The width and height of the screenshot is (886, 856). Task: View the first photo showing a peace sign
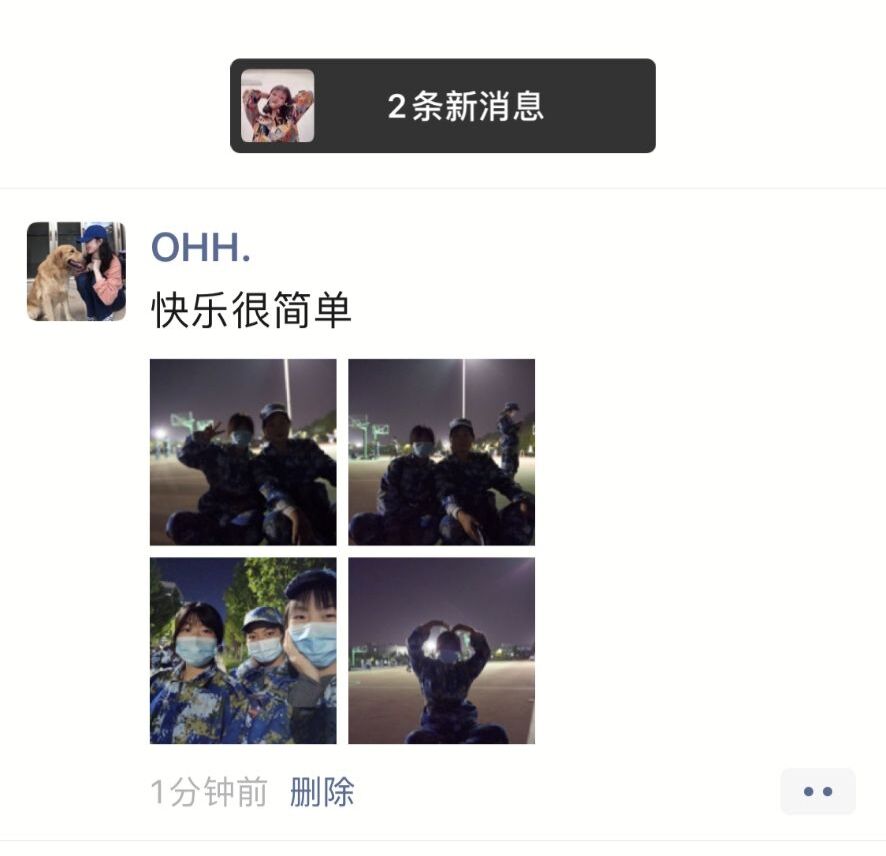(243, 452)
